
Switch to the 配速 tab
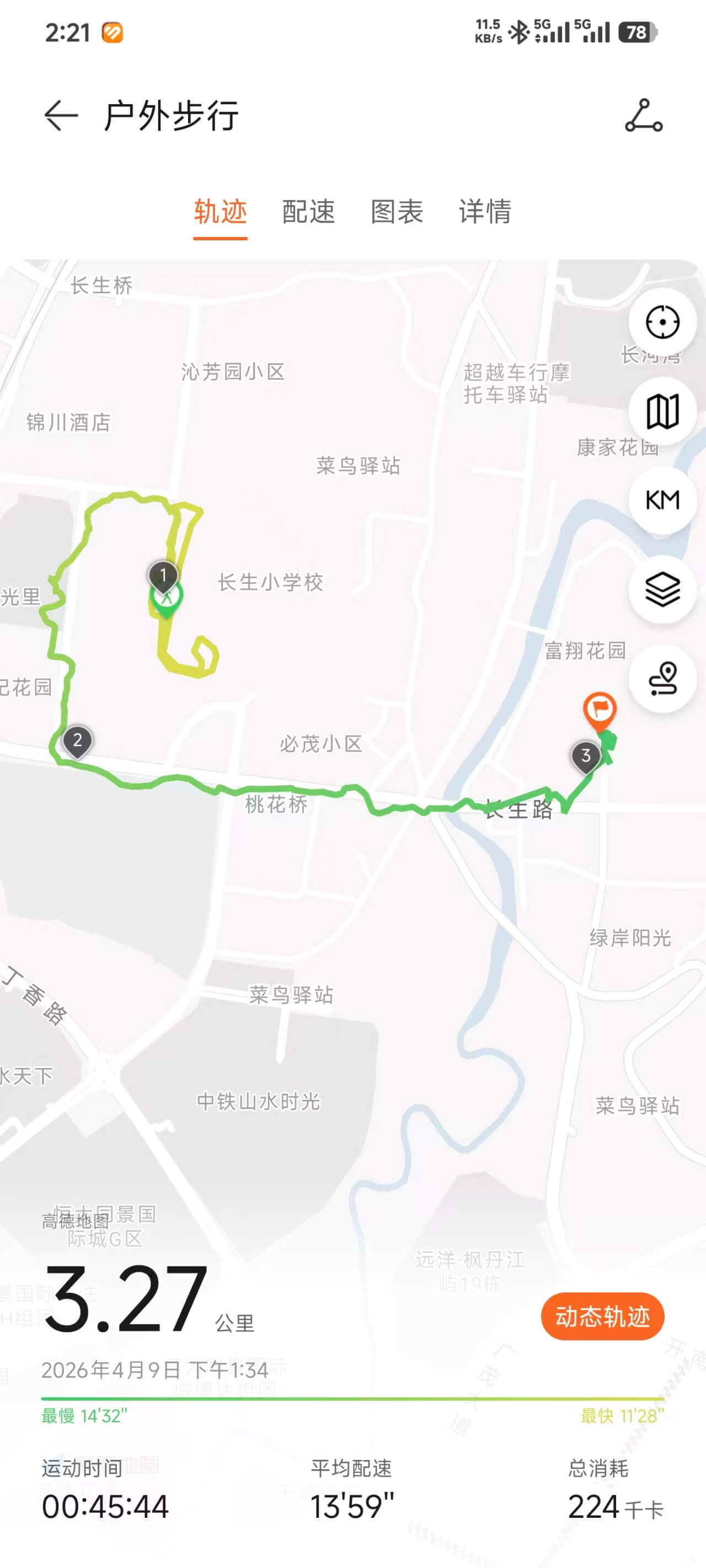308,212
